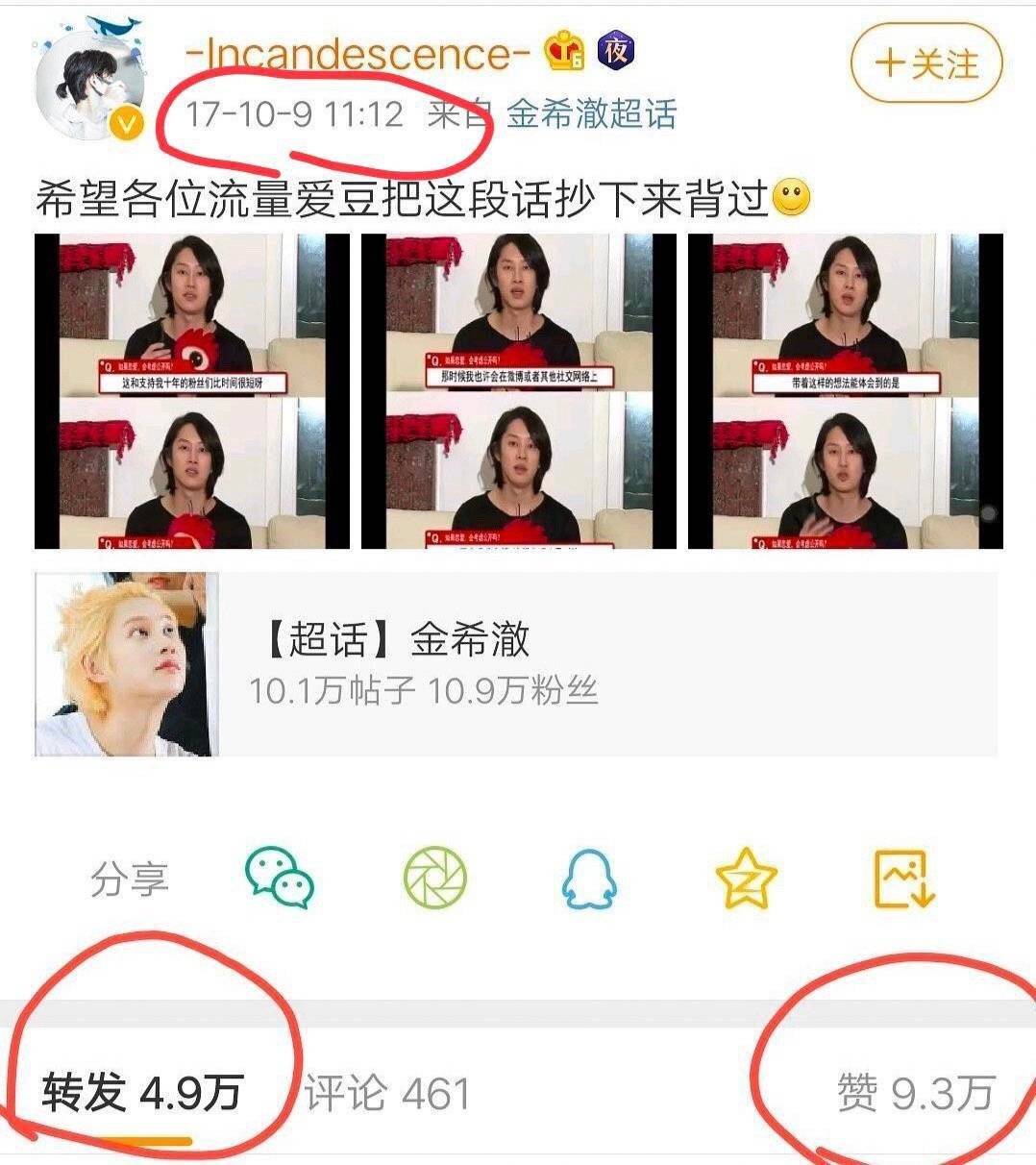Save the post as an image
The width and height of the screenshot is (1036, 1165).
coord(903,878)
